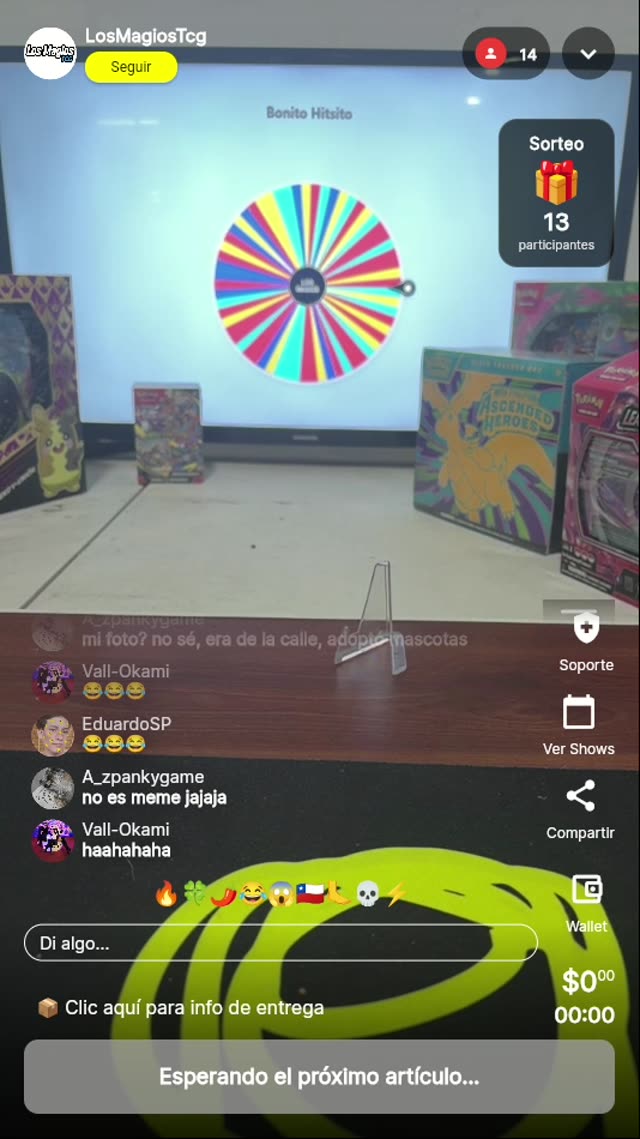Open EduardoSP's profile from chat
640x1139 pixels.
click(x=52, y=735)
